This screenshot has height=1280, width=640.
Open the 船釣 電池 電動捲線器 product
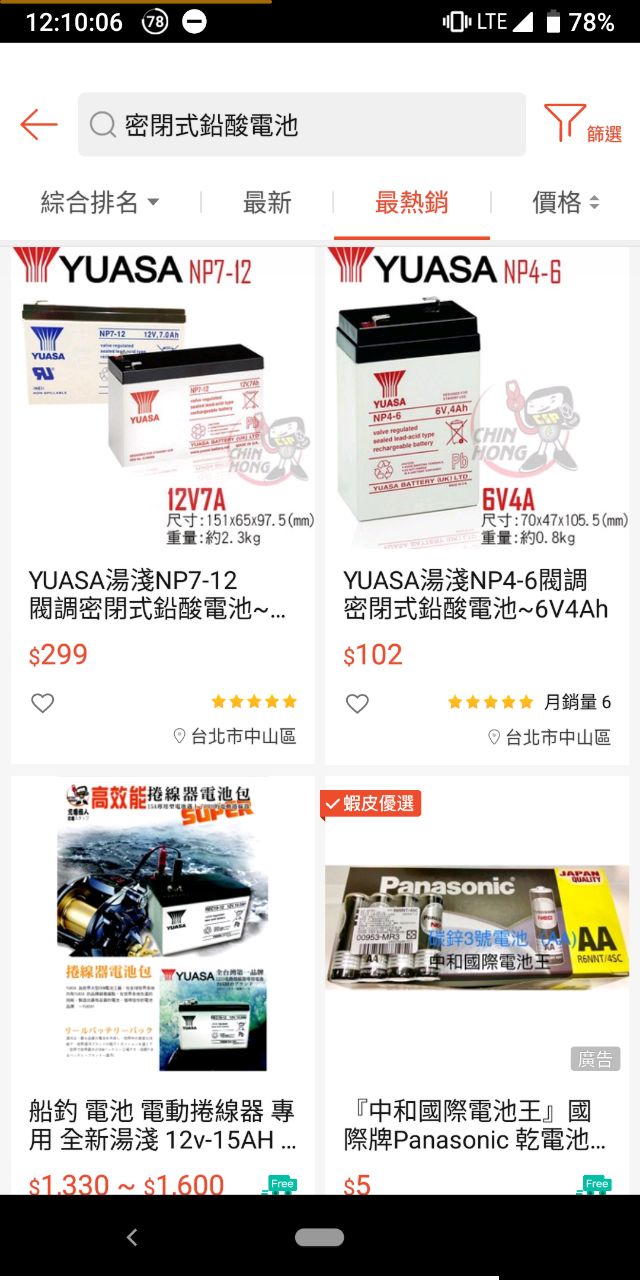pos(163,985)
